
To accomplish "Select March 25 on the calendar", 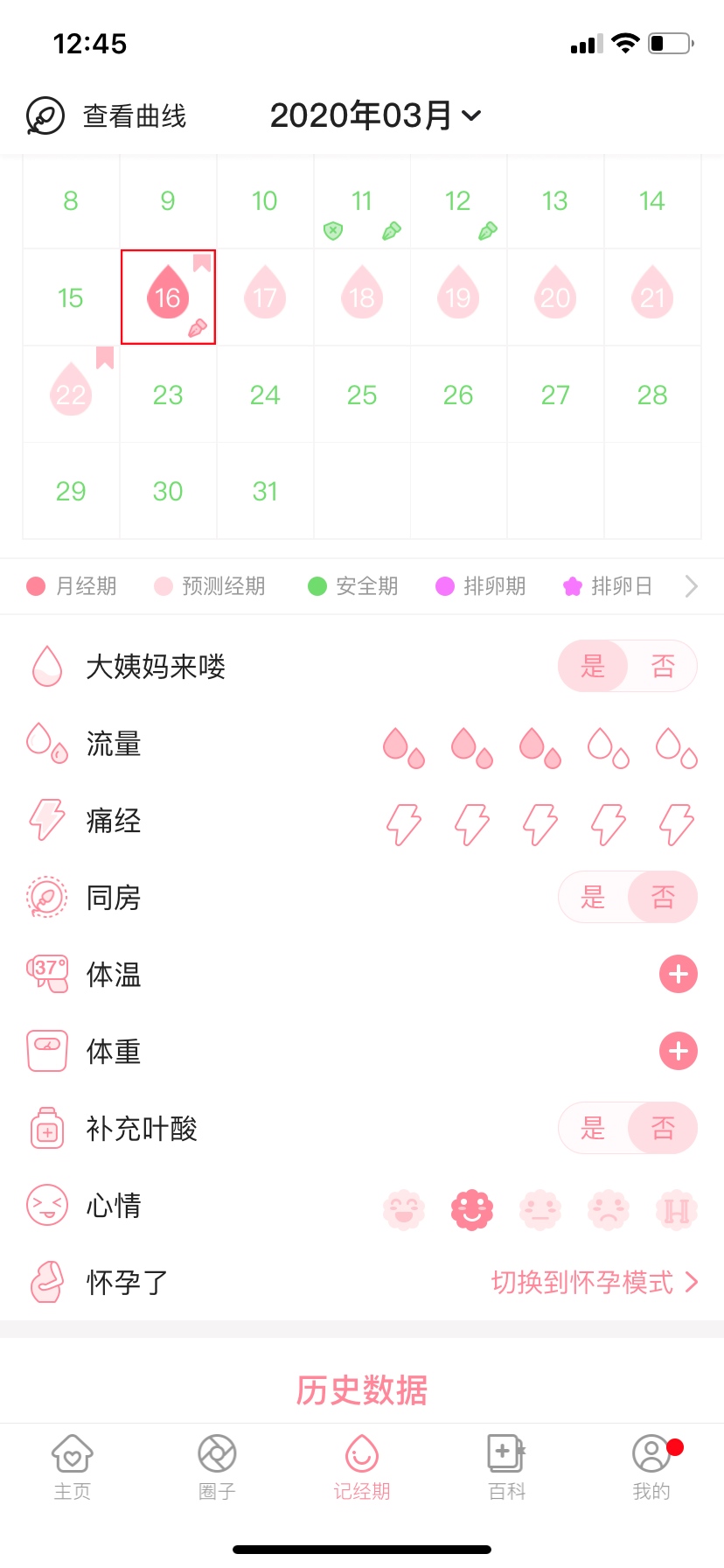I will click(361, 395).
